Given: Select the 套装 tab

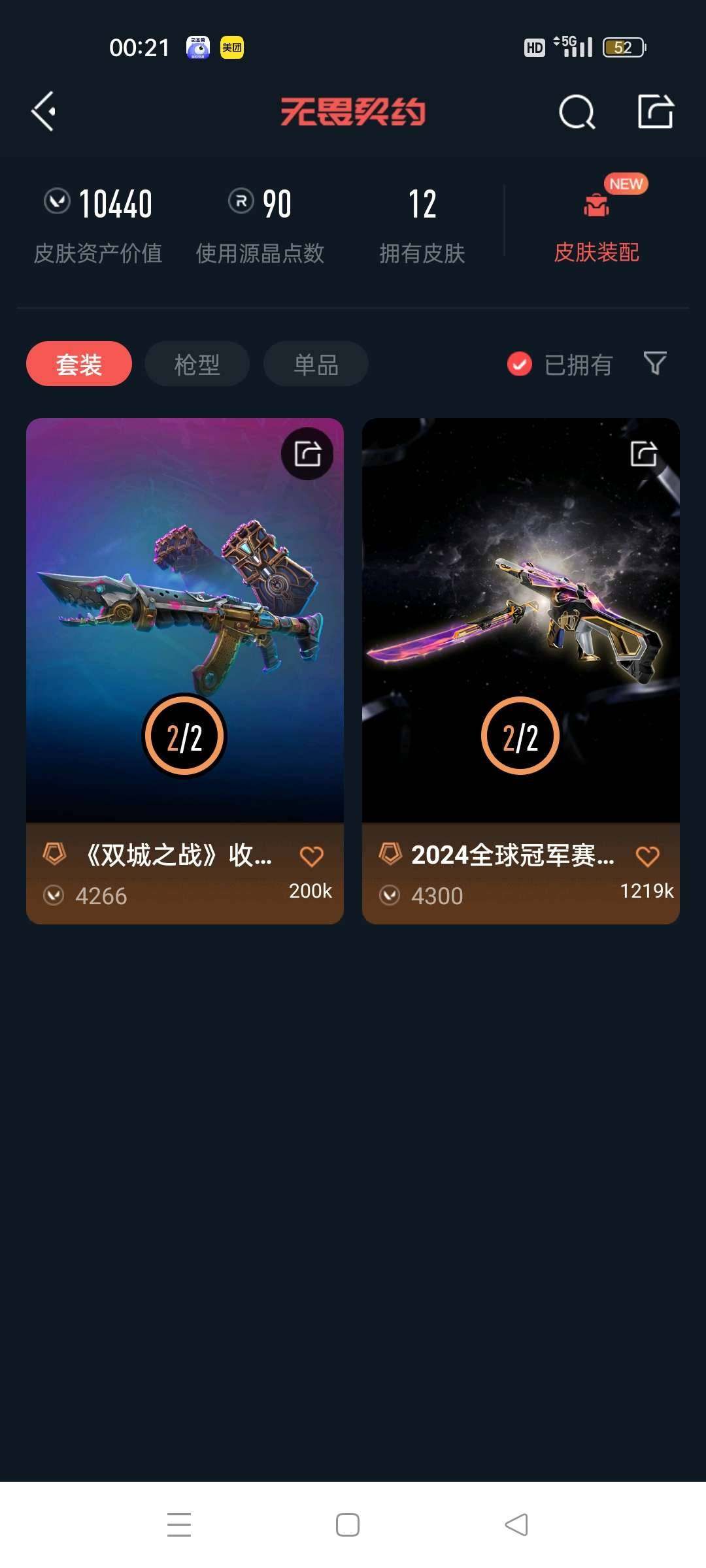Looking at the screenshot, I should [78, 364].
